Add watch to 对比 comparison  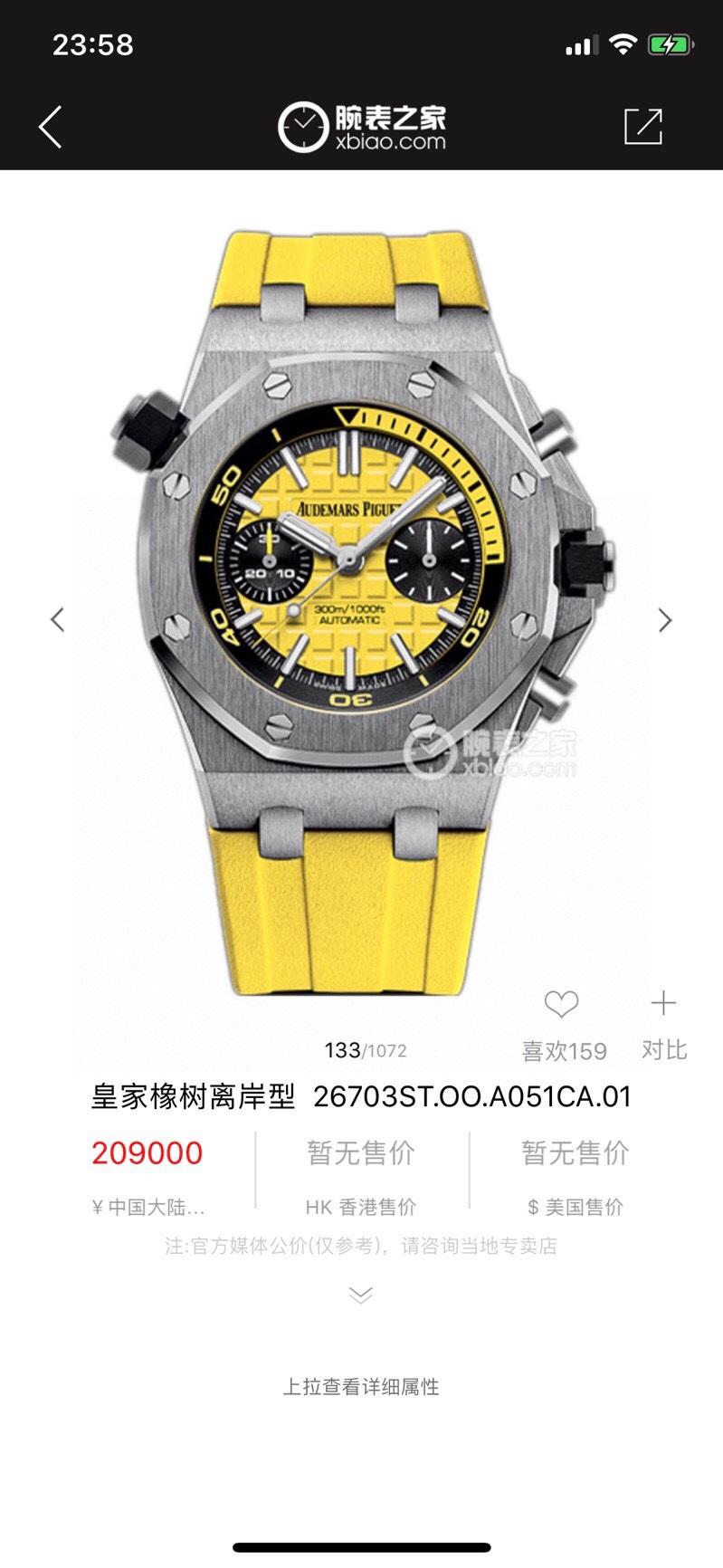[663, 1004]
